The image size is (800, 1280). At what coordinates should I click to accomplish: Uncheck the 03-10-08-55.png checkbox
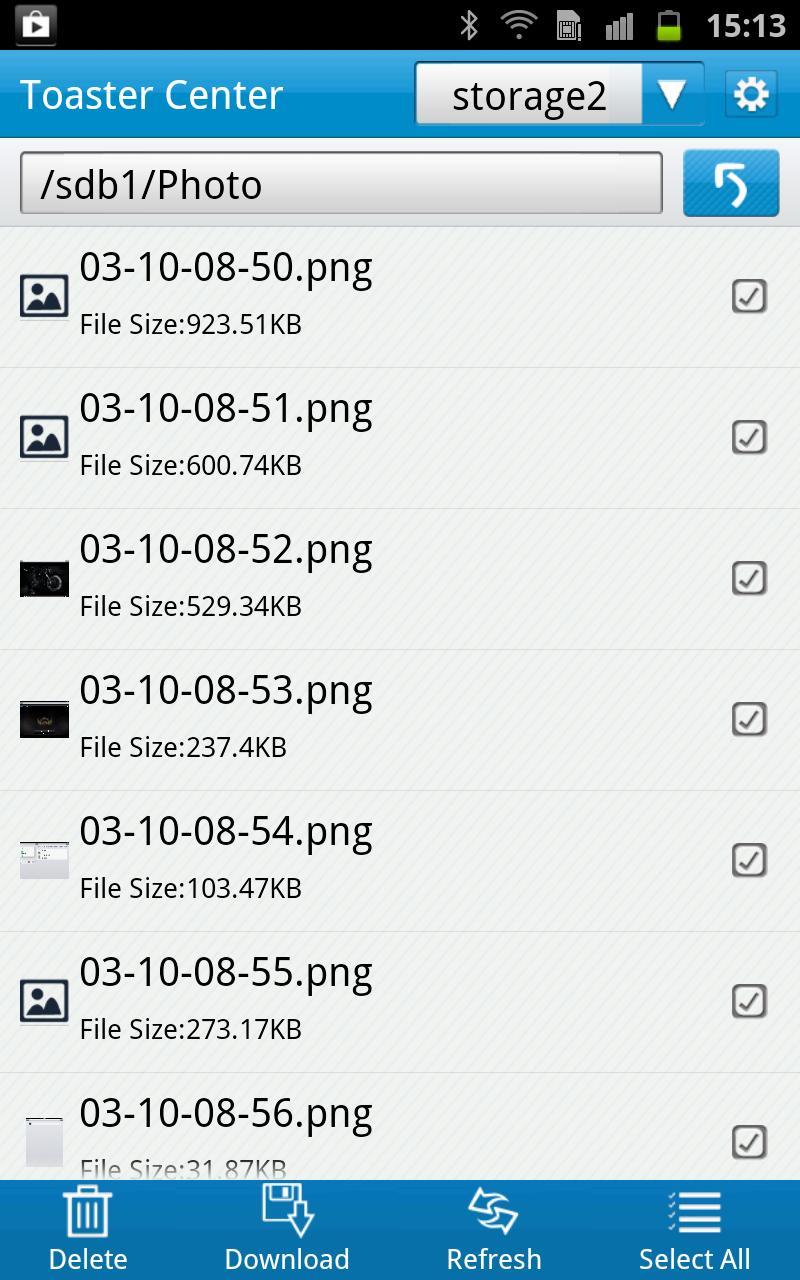coord(749,1001)
